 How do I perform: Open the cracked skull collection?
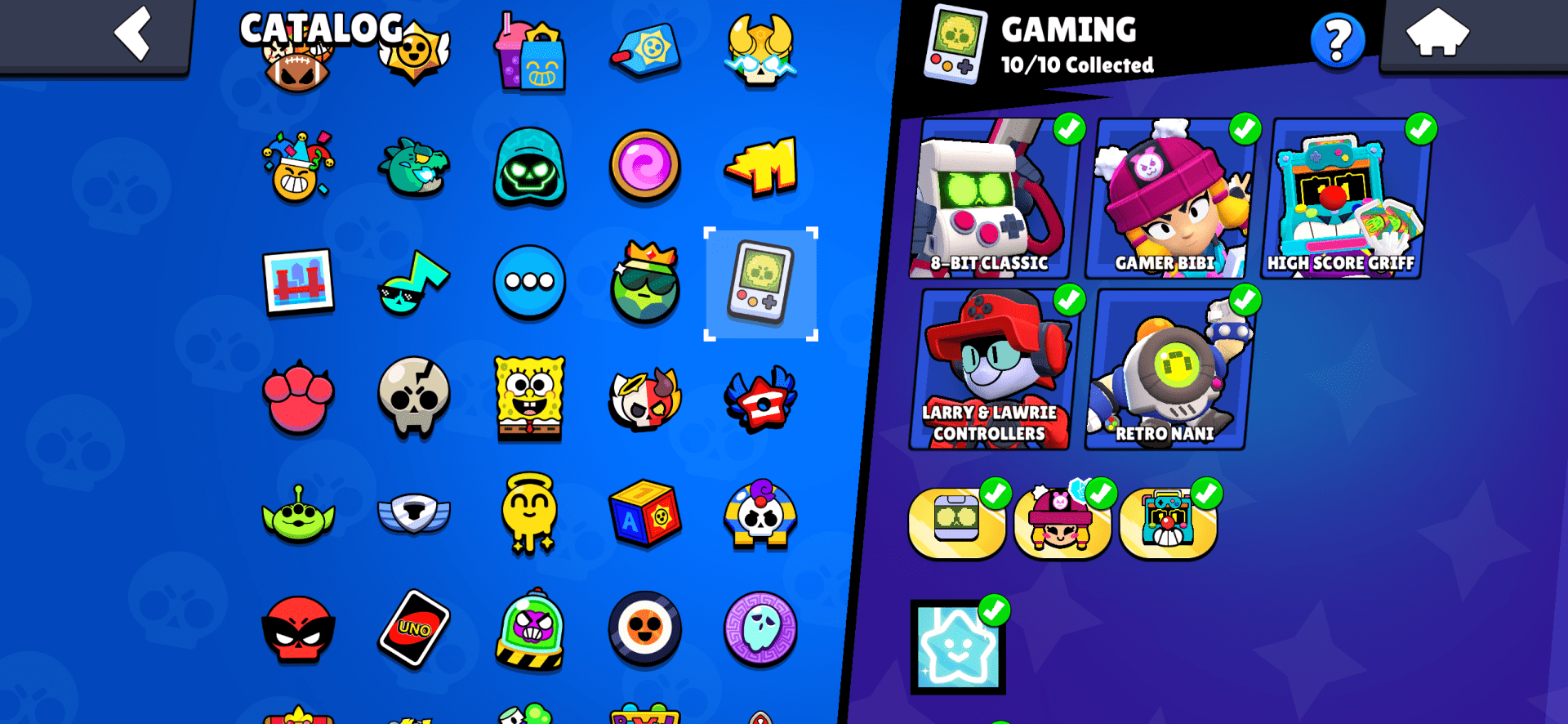coord(414,398)
